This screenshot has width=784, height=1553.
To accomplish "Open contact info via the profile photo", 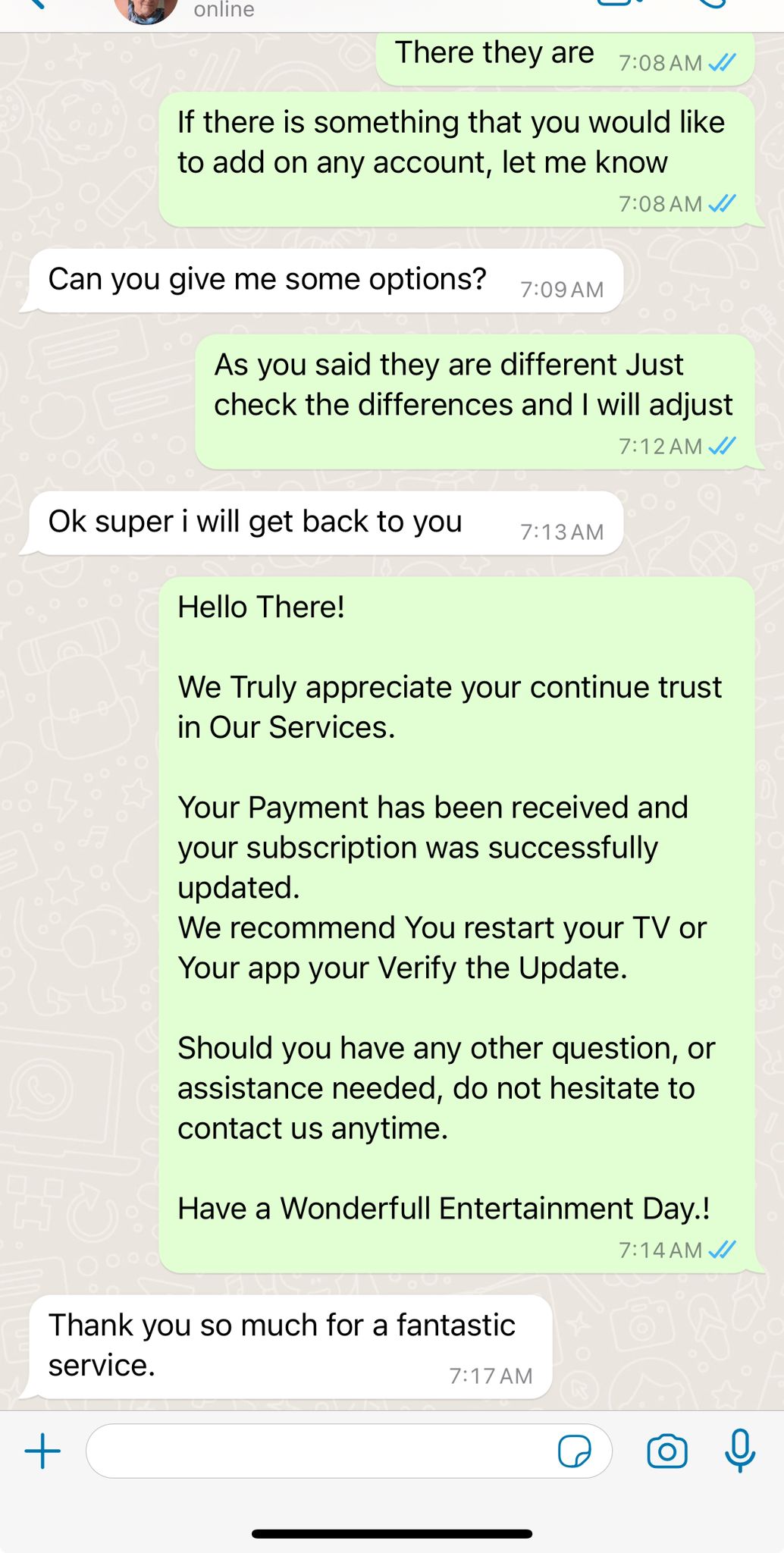I will (x=146, y=9).
